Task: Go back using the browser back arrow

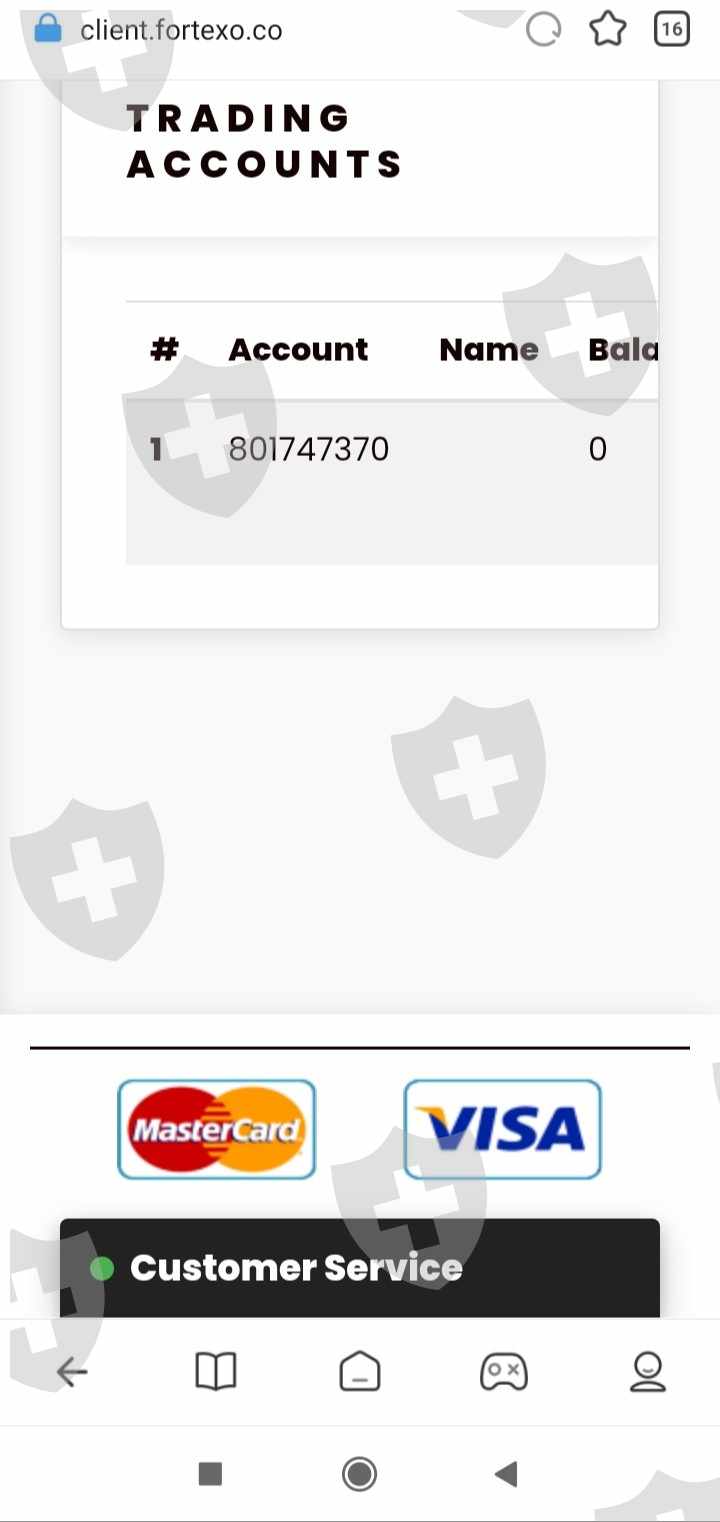Action: (x=72, y=1372)
